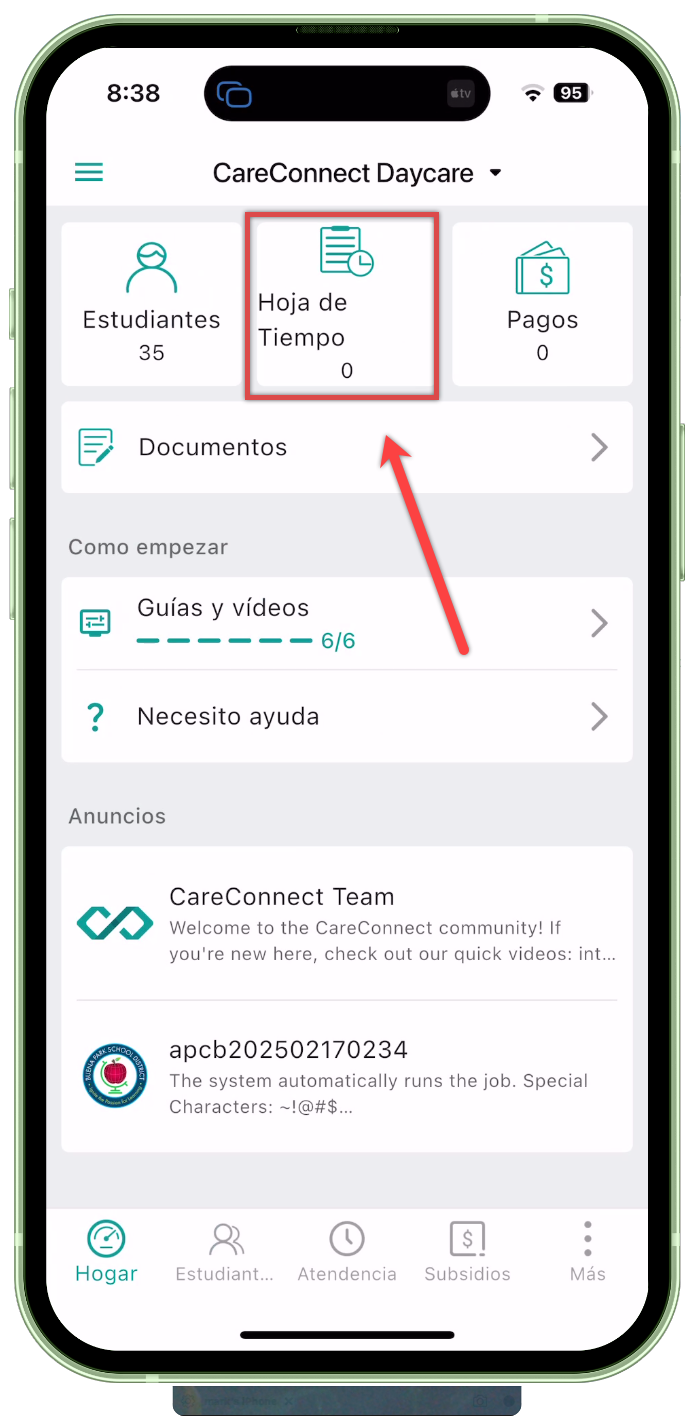Viewport: 694px width, 1416px height.
Task: Open the Más tab
Action: pyautogui.click(x=587, y=1252)
